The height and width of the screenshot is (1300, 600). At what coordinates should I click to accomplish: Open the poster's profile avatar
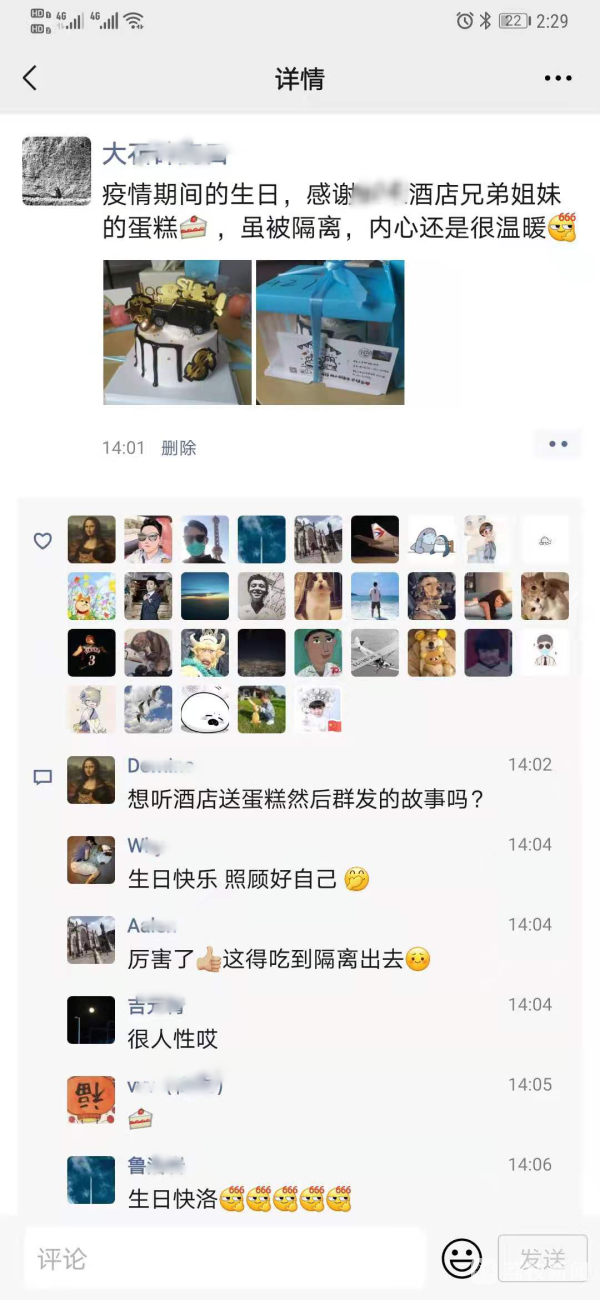pyautogui.click(x=56, y=171)
